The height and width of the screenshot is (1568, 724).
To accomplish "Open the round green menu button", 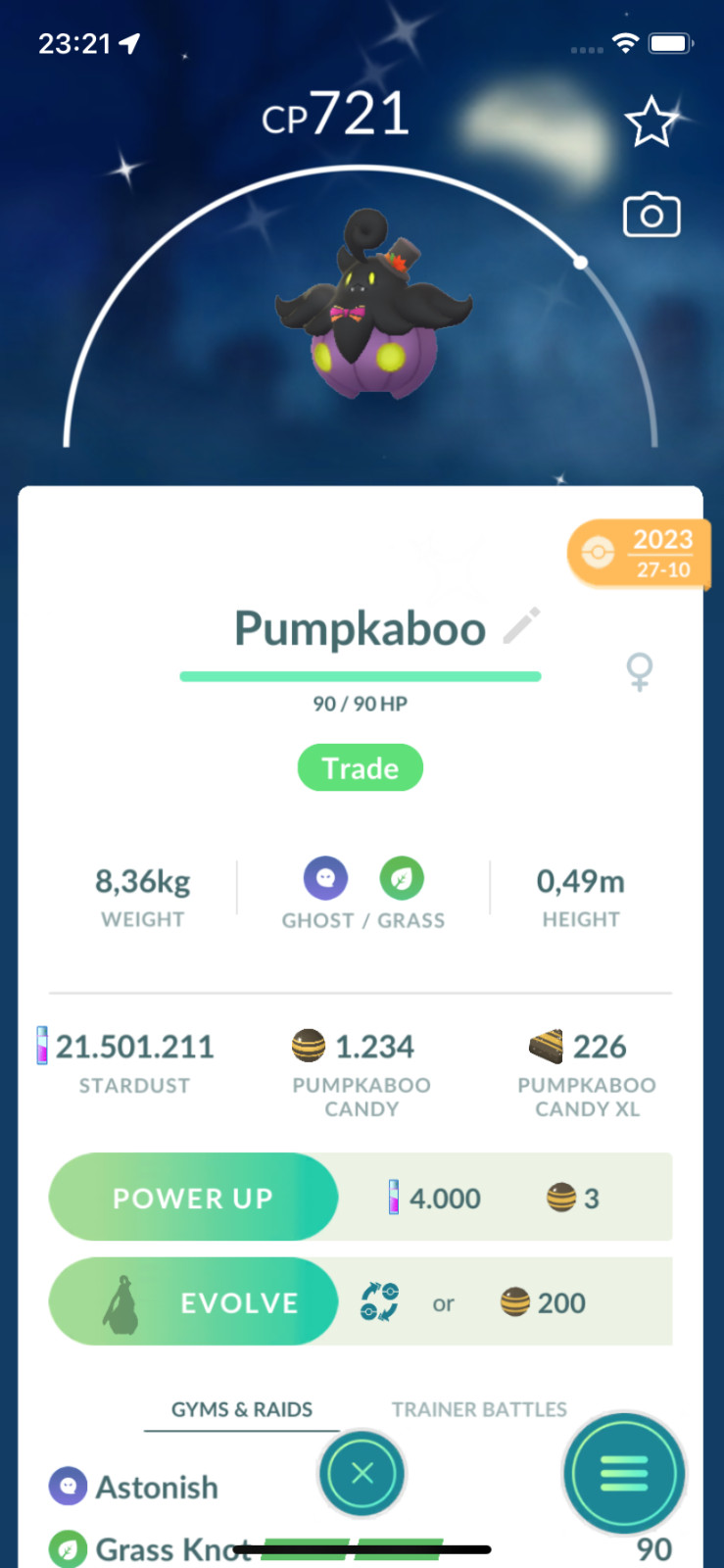I will pos(623,1473).
